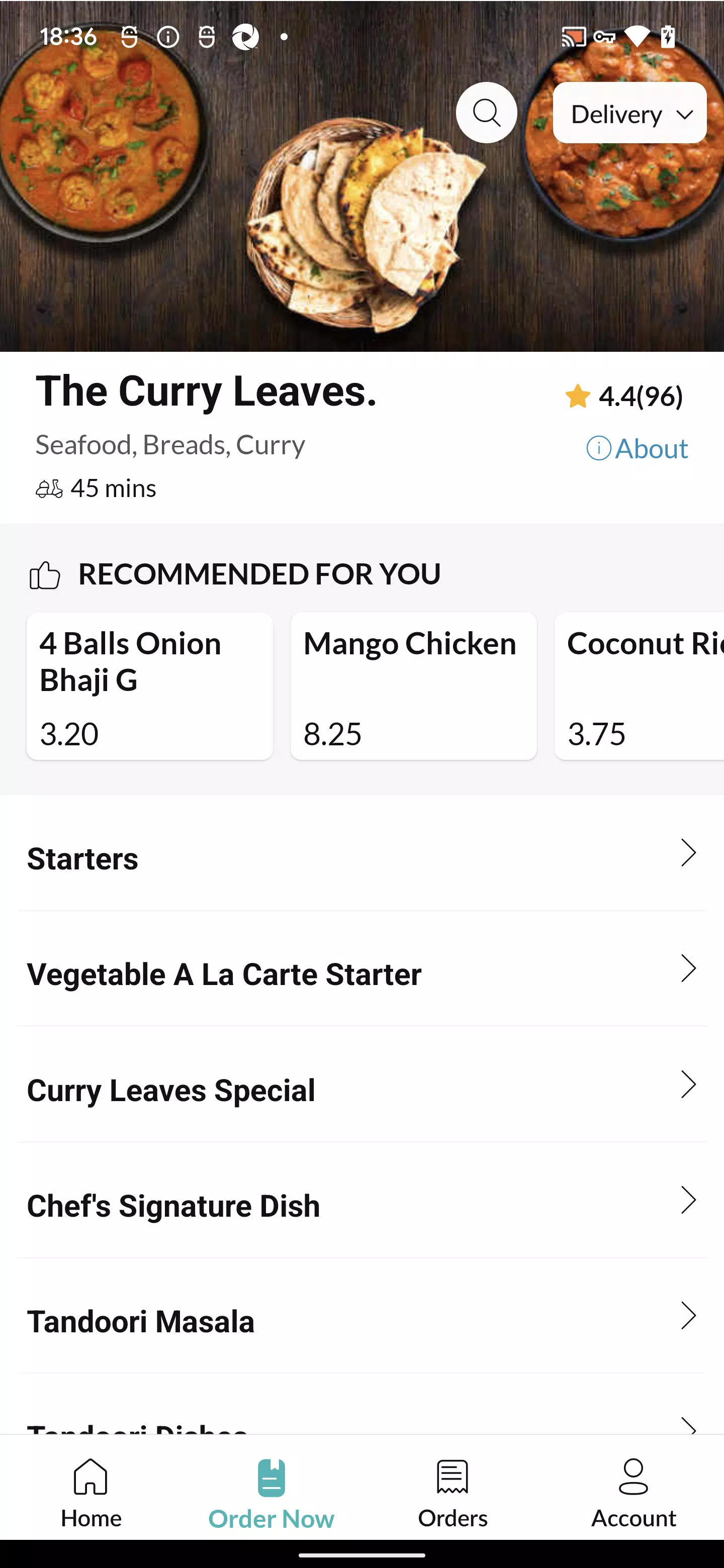The height and width of the screenshot is (1568, 724).
Task: Open the Starters category
Action: click(361, 853)
